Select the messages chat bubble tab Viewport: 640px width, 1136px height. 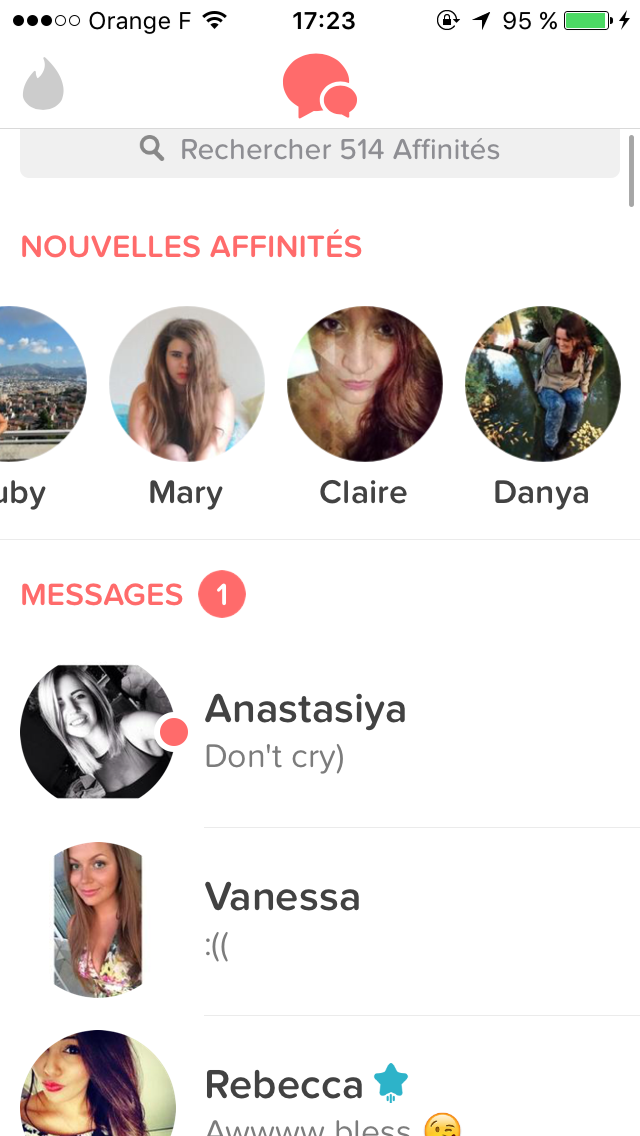click(320, 85)
